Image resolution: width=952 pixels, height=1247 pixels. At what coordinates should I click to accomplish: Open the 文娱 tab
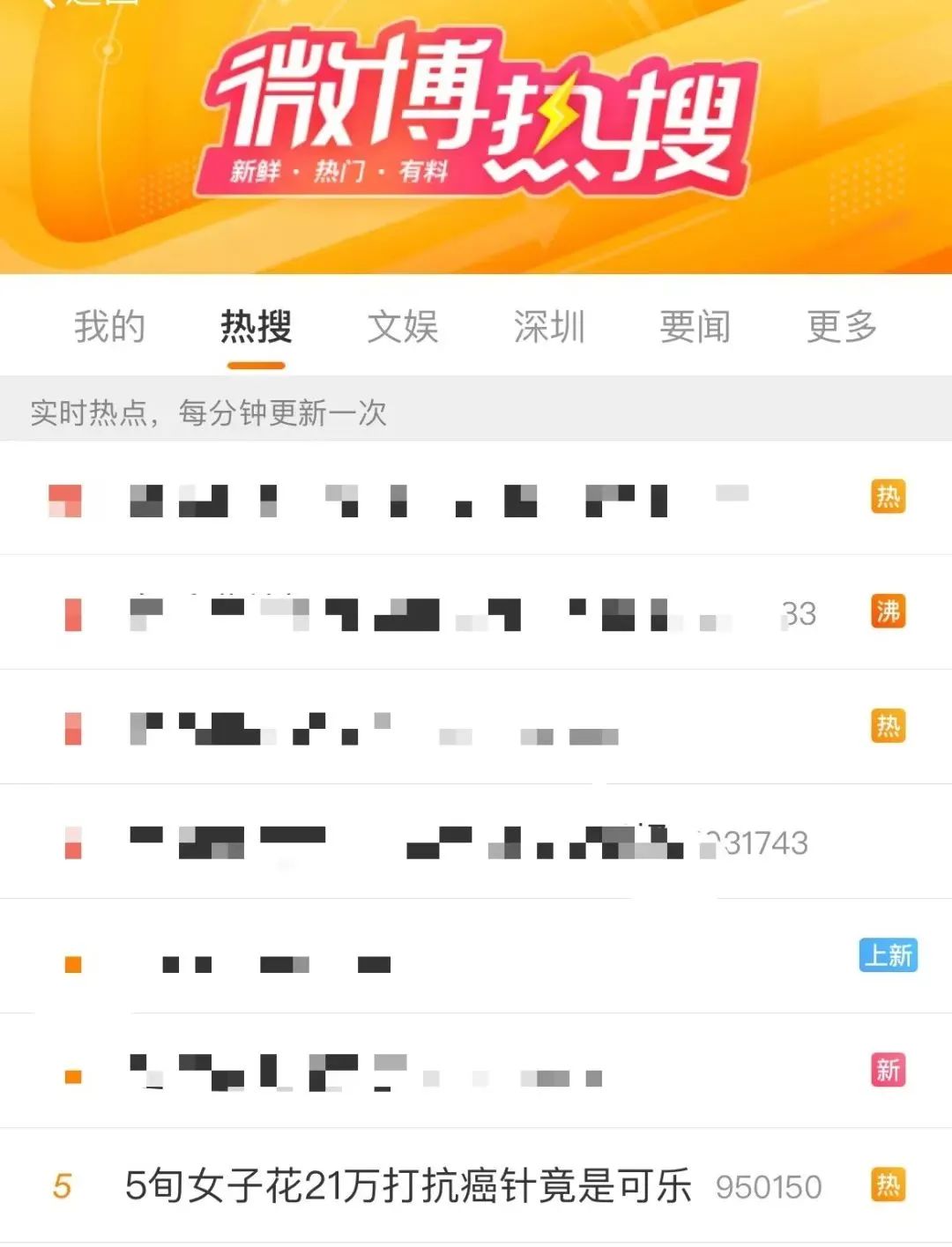click(403, 327)
